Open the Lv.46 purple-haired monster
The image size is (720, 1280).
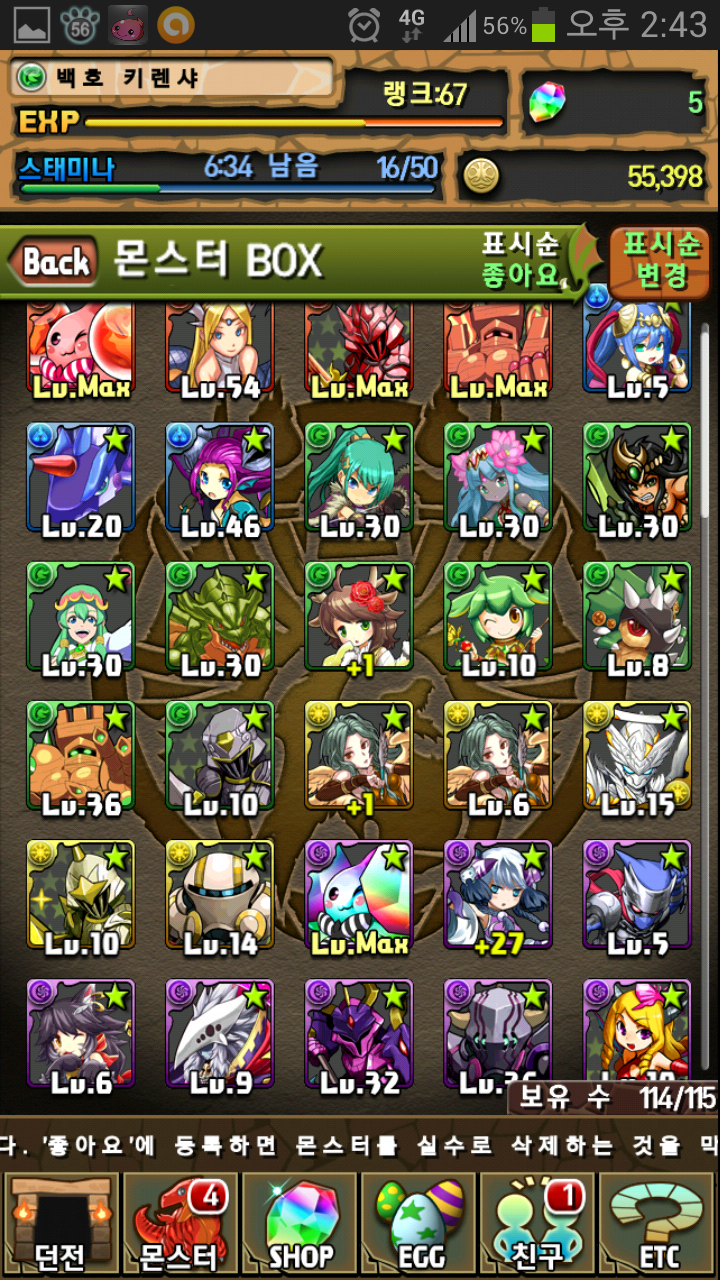(x=220, y=478)
